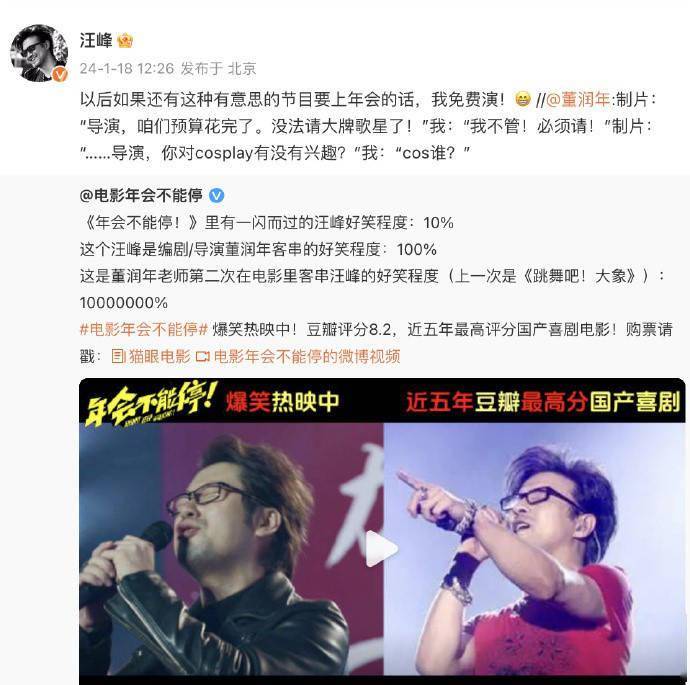This screenshot has height=685, width=690.
Task: Open the #电影年会不能停# hashtag
Action: point(143,329)
